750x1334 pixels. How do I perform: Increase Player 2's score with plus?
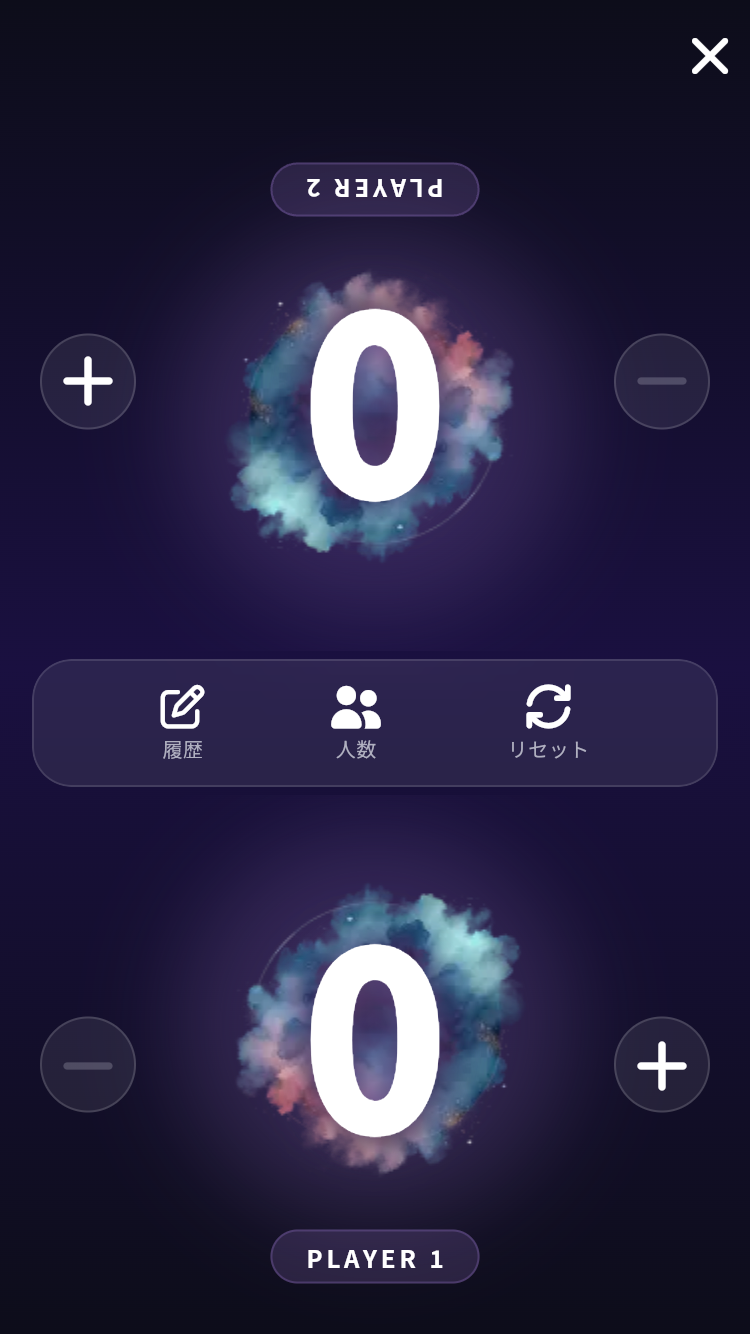88,381
